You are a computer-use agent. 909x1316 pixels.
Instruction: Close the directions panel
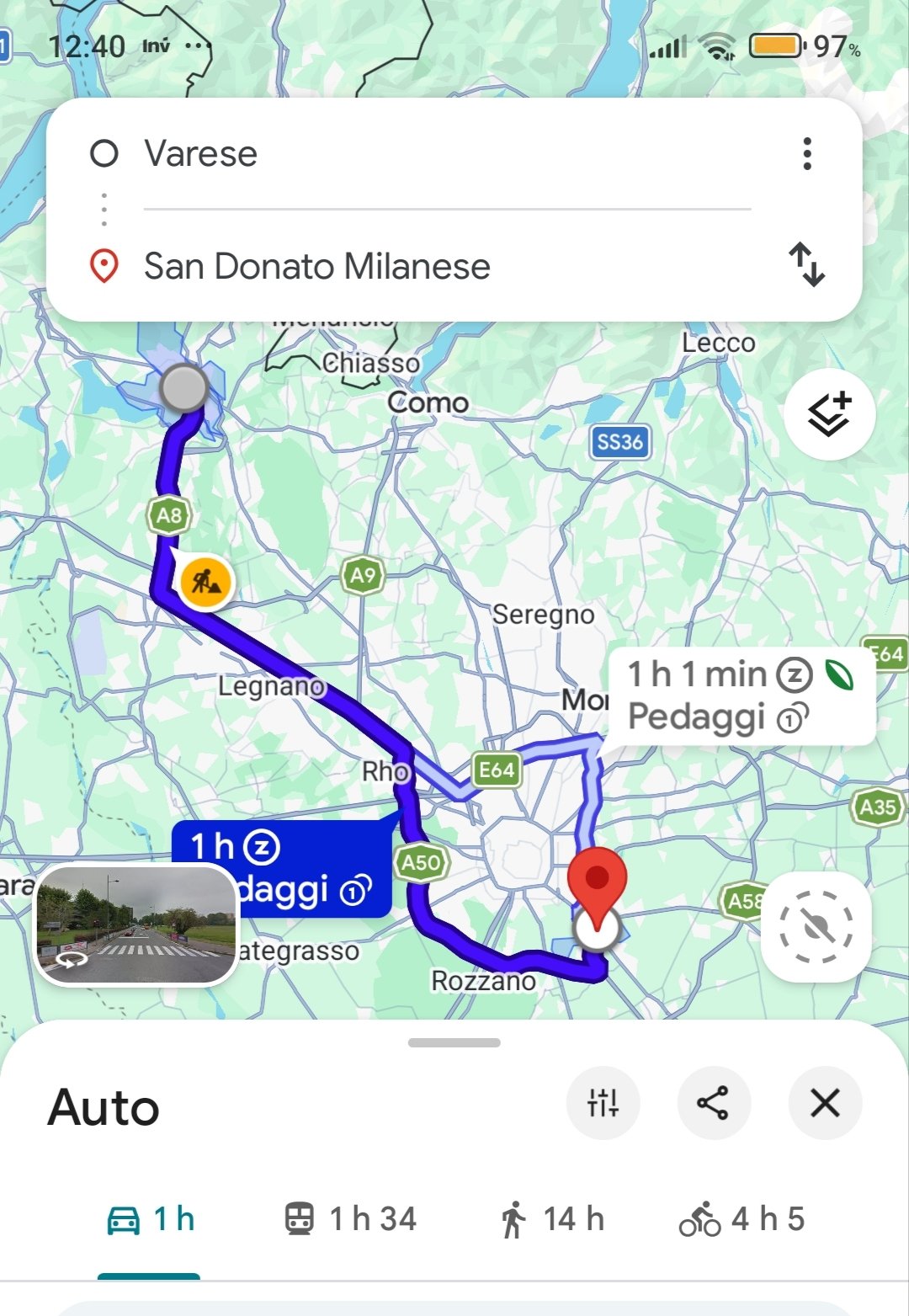825,1102
